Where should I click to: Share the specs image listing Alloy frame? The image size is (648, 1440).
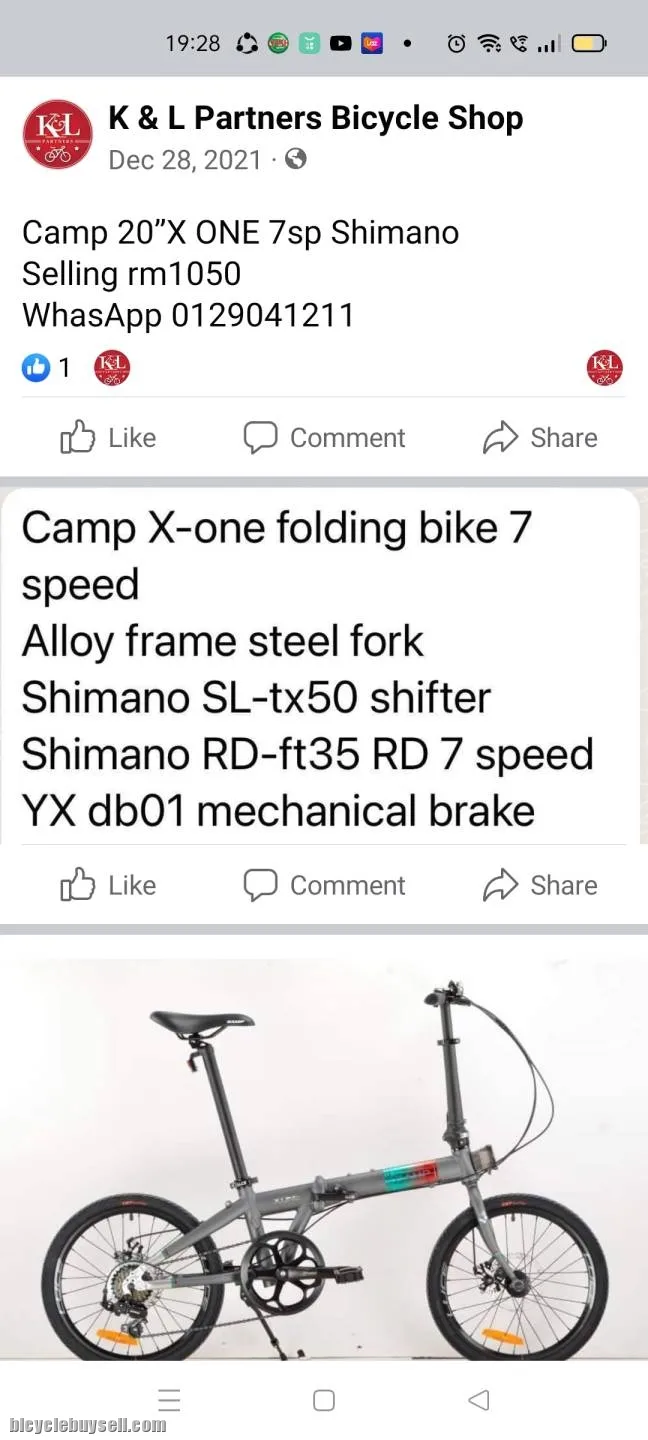click(540, 885)
